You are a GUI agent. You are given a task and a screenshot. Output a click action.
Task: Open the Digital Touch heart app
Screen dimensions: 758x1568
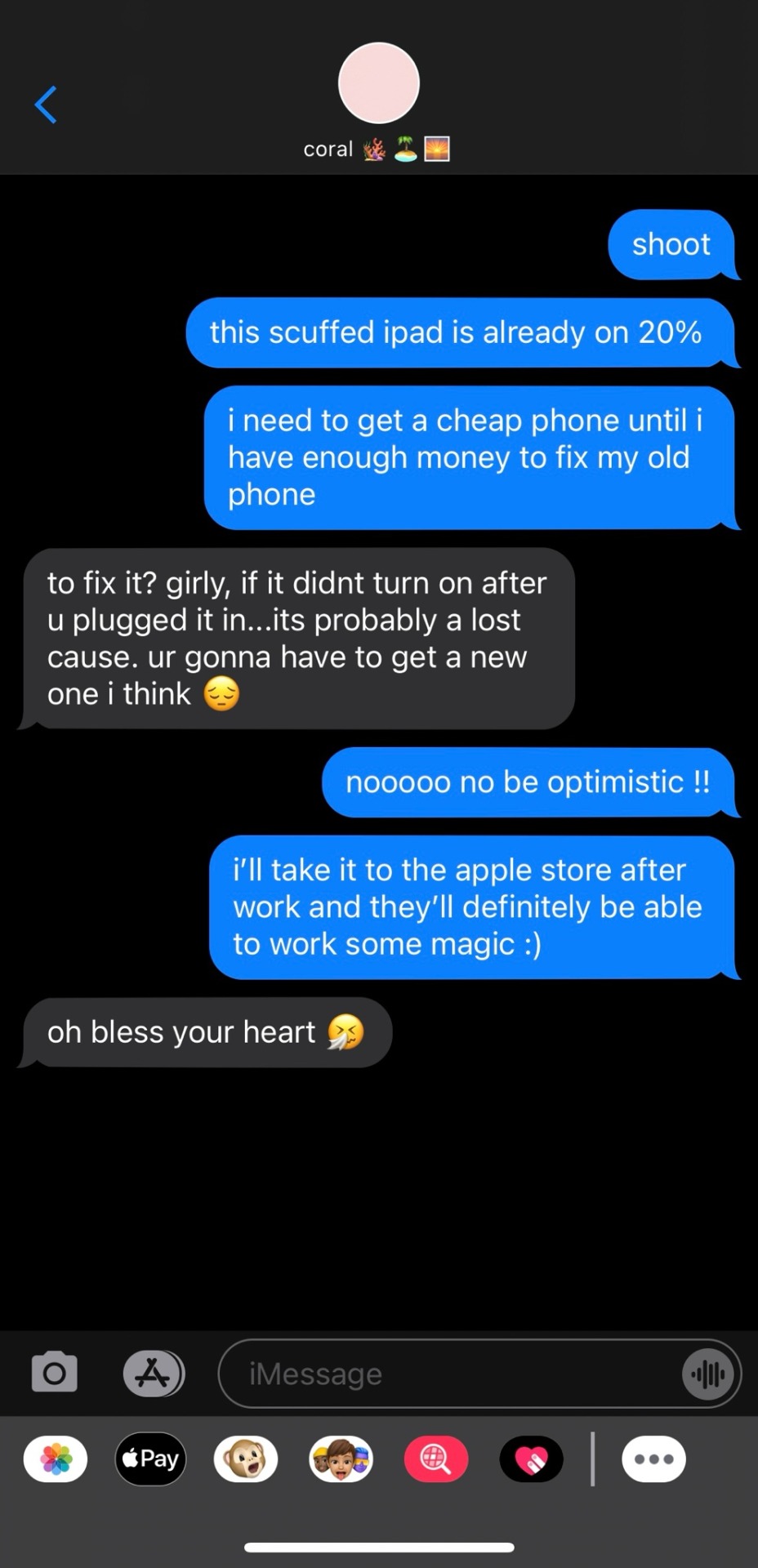(x=531, y=1459)
